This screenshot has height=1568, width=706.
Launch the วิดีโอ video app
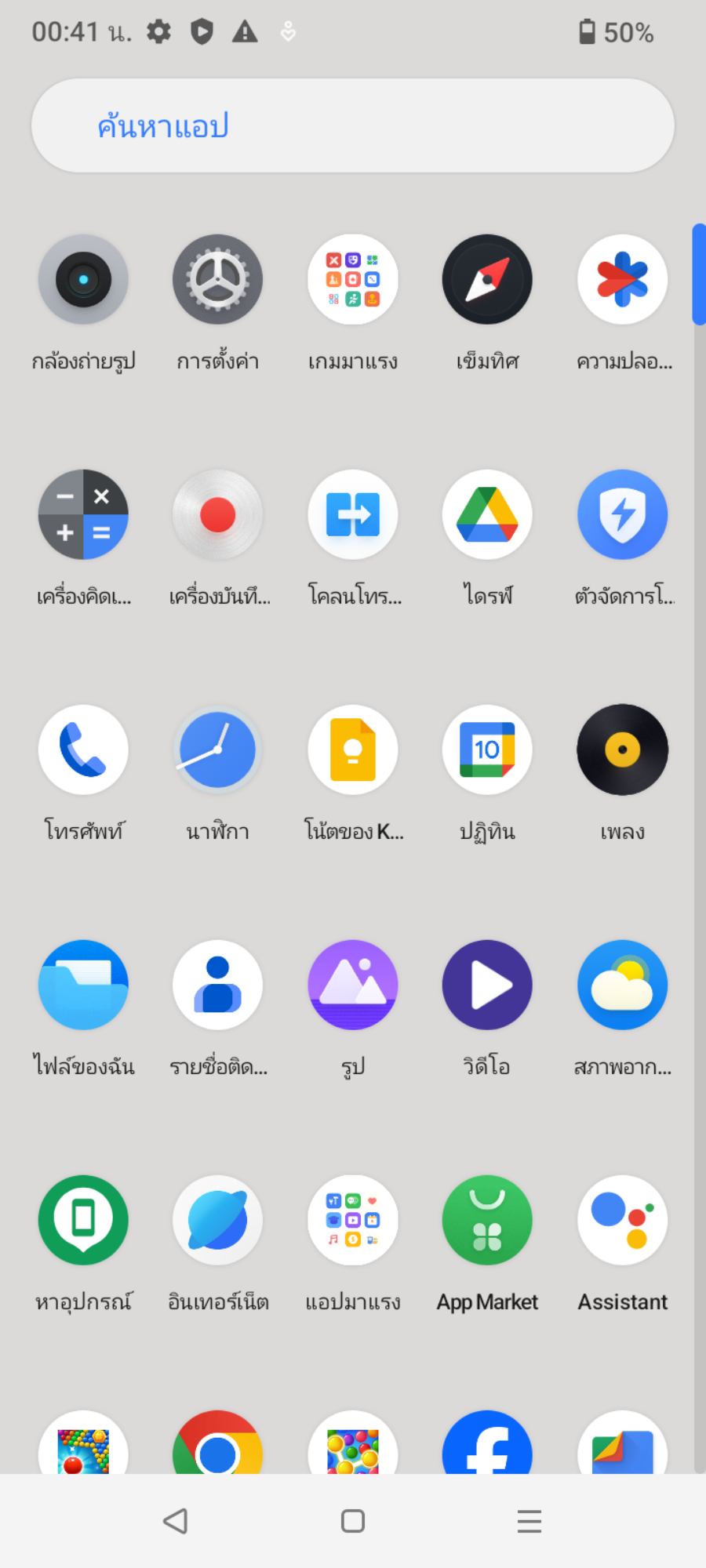487,985
